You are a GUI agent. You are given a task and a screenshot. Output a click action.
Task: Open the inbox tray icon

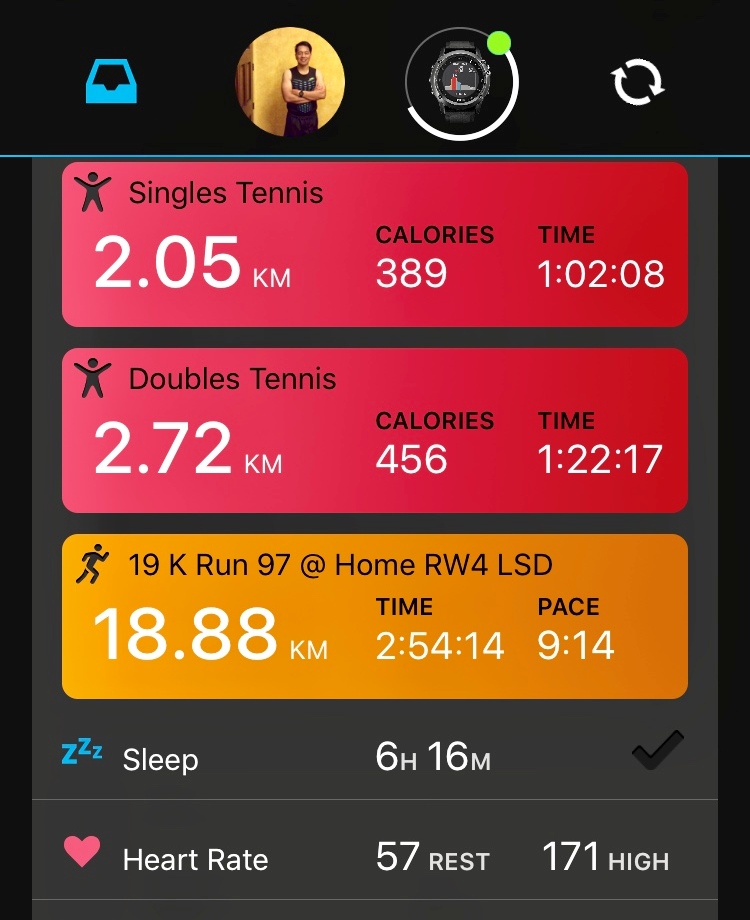pyautogui.click(x=111, y=82)
